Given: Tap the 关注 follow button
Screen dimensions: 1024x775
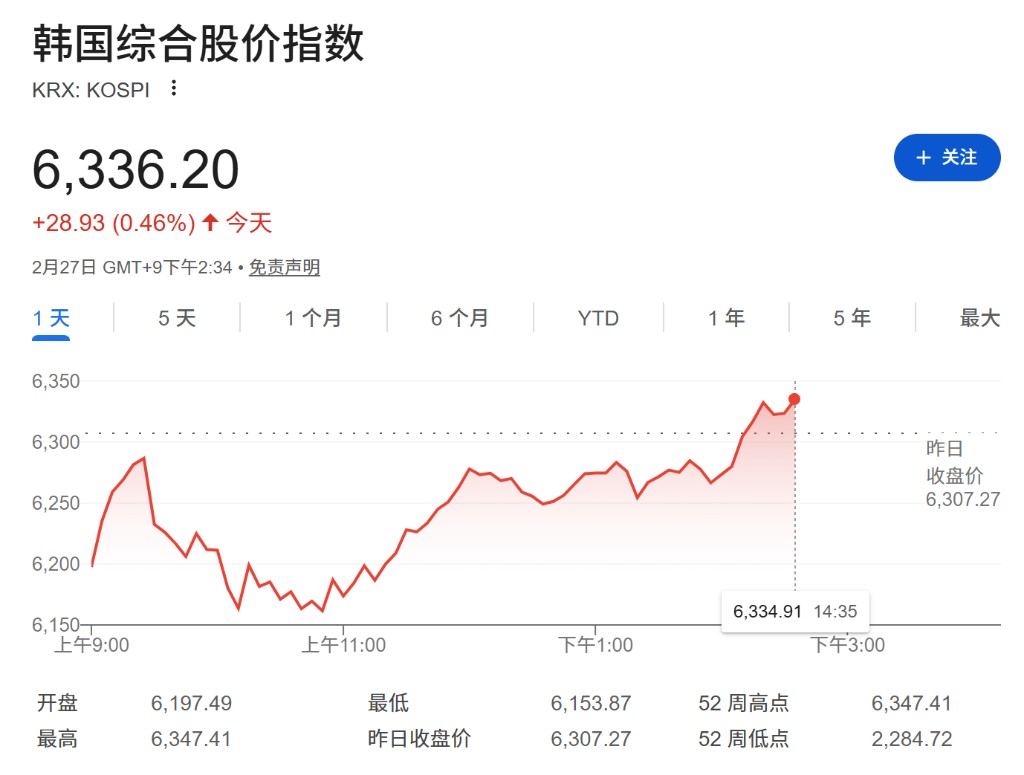Looking at the screenshot, I should coord(946,158).
